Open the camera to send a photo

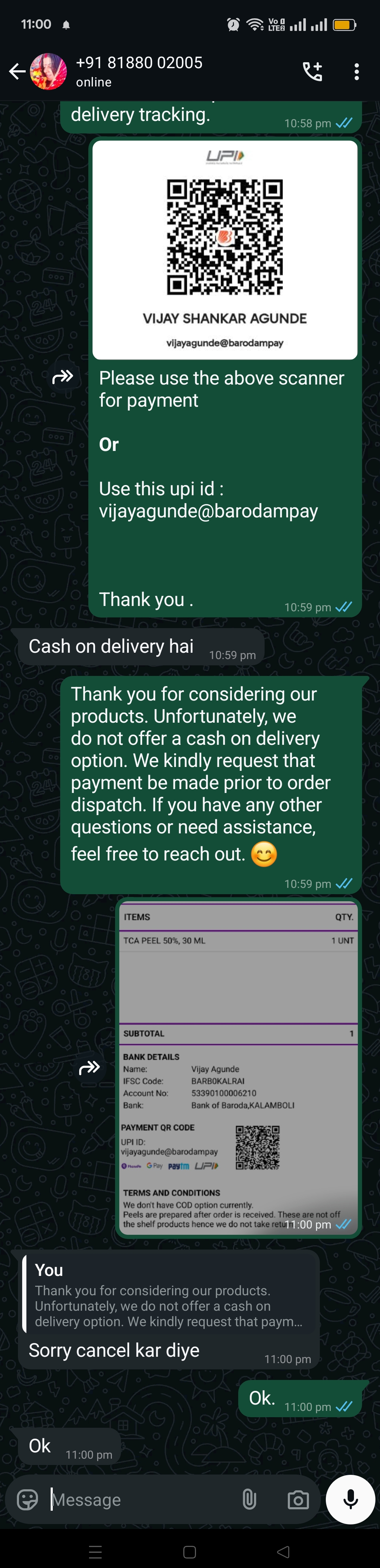pyautogui.click(x=298, y=1500)
